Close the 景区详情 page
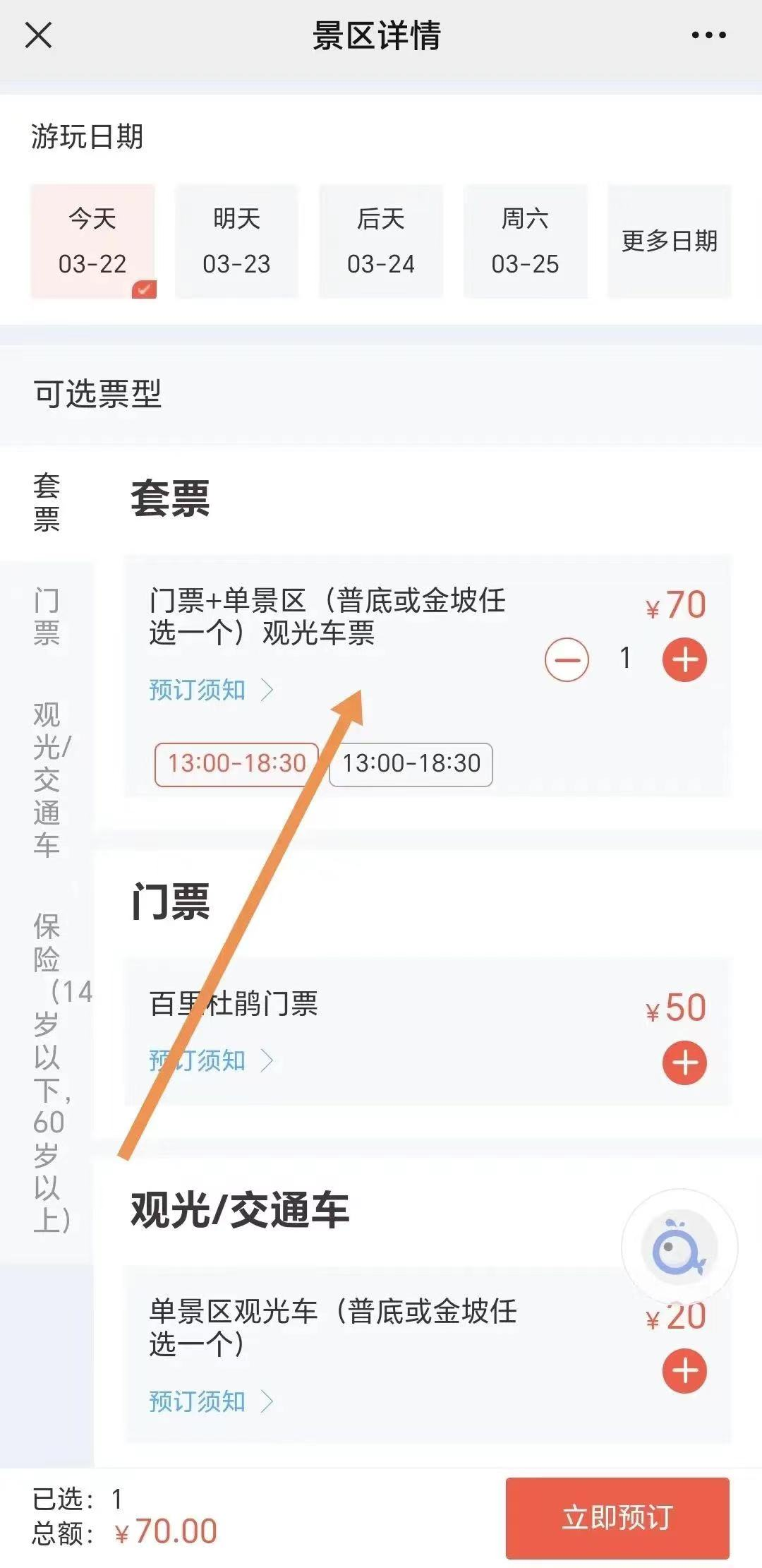This screenshot has width=762, height=1568. (x=38, y=35)
